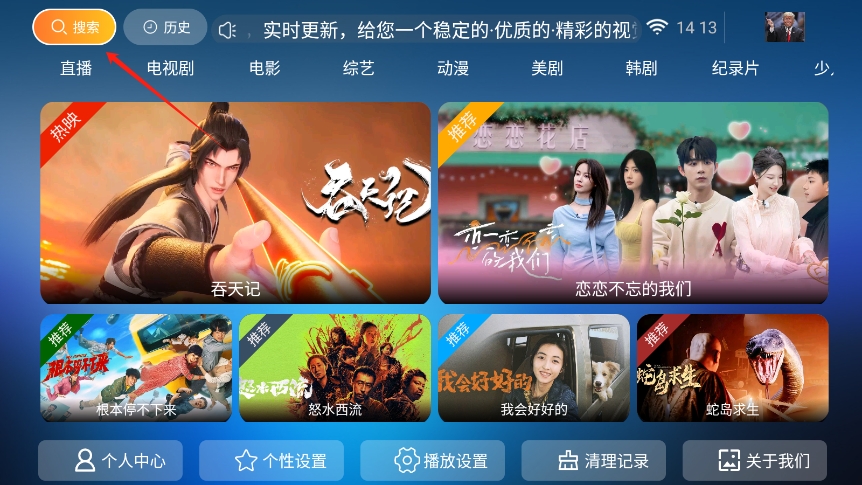Open the 恋恋不忘的我们 show card

pyautogui.click(x=633, y=202)
